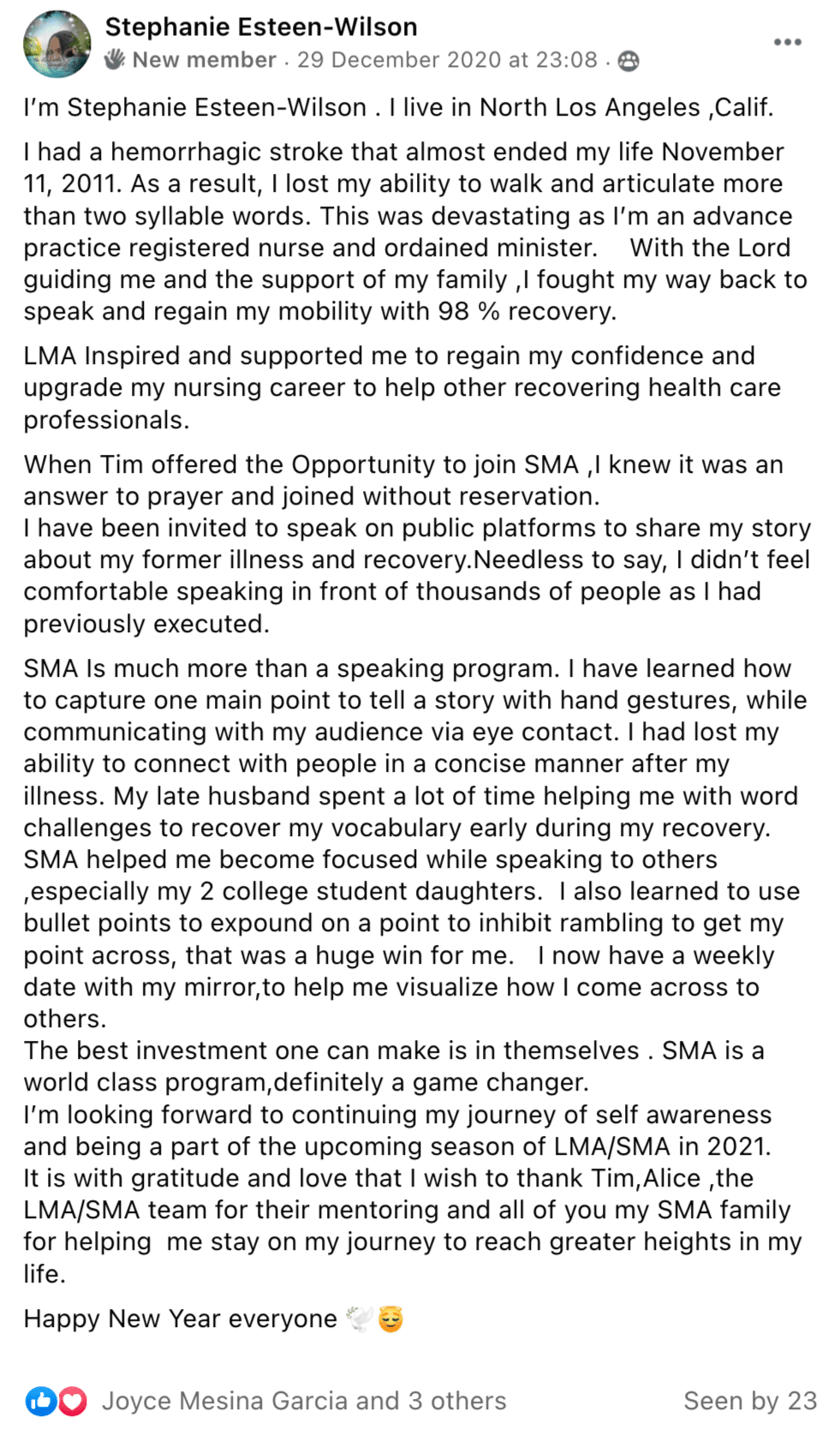Open Stephanie Esteen-Wilson's name link
Image resolution: width=840 pixels, height=1429 pixels.
[x=261, y=27]
